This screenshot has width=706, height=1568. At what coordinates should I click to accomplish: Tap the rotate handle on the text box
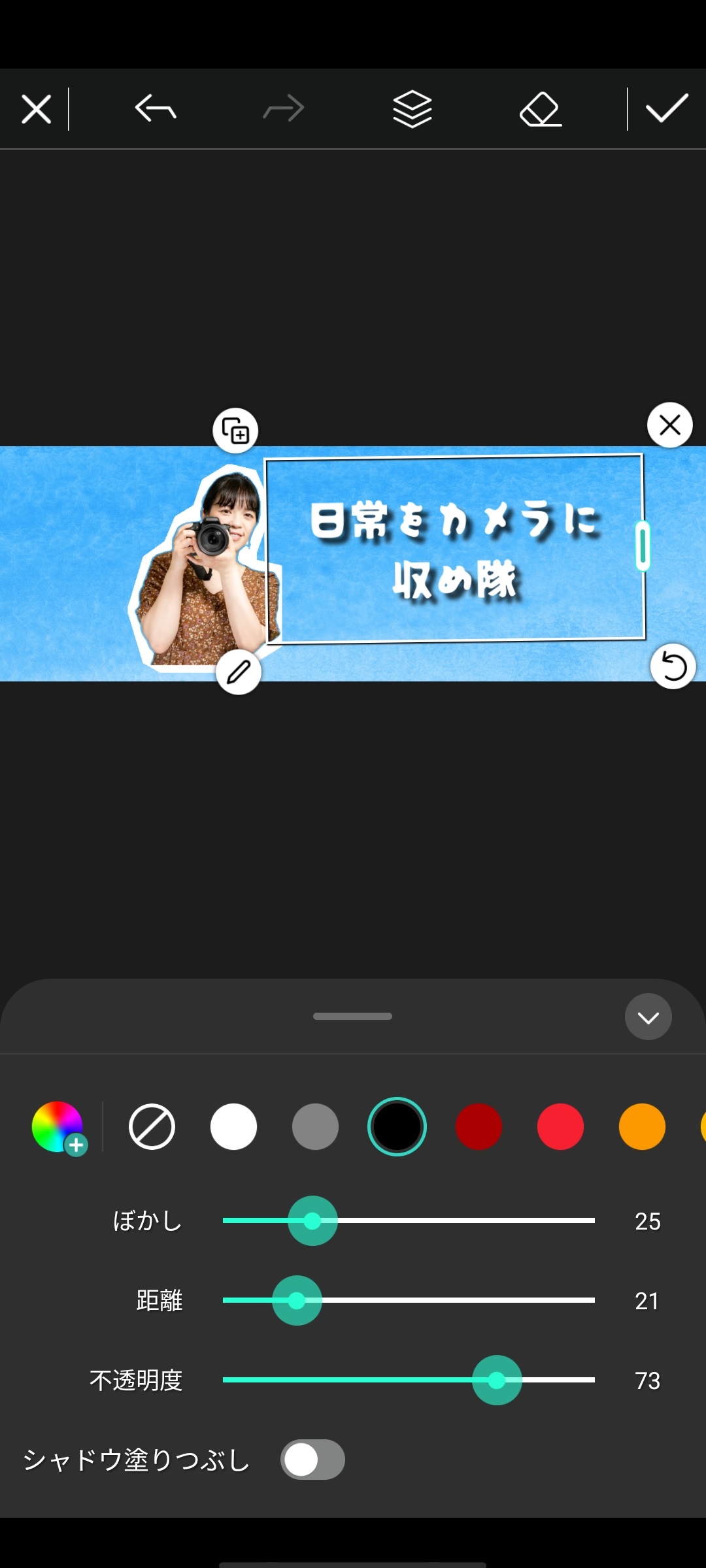tap(673, 667)
